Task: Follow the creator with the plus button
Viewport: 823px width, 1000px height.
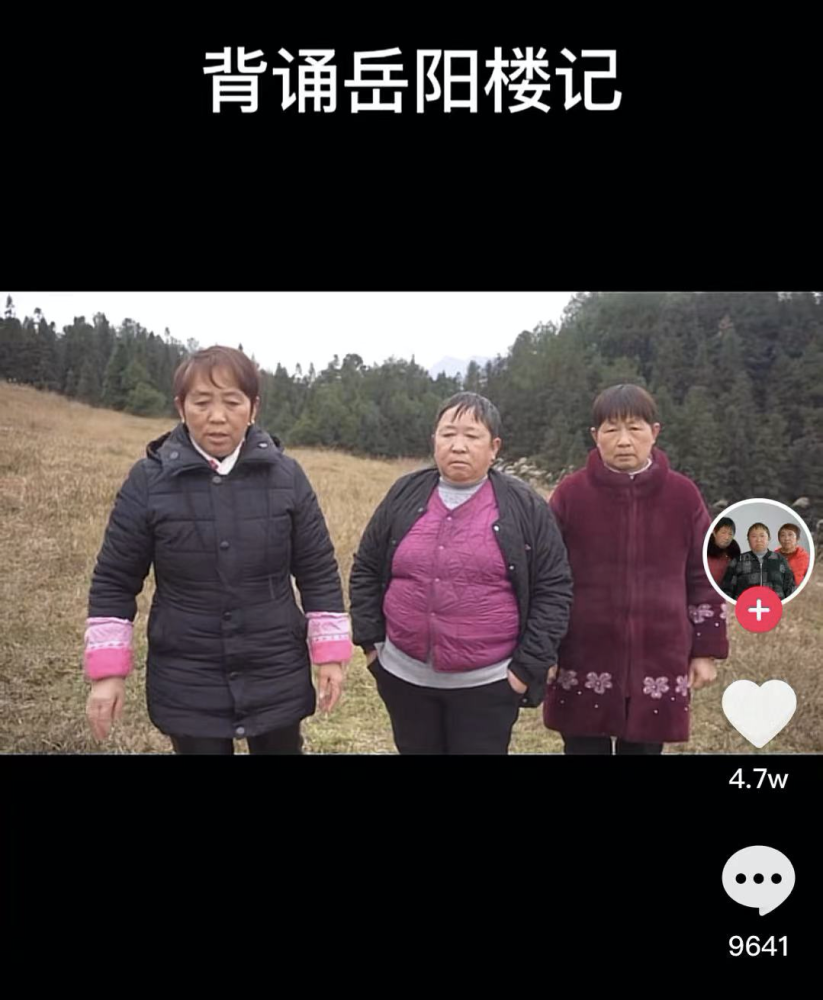Action: click(759, 609)
